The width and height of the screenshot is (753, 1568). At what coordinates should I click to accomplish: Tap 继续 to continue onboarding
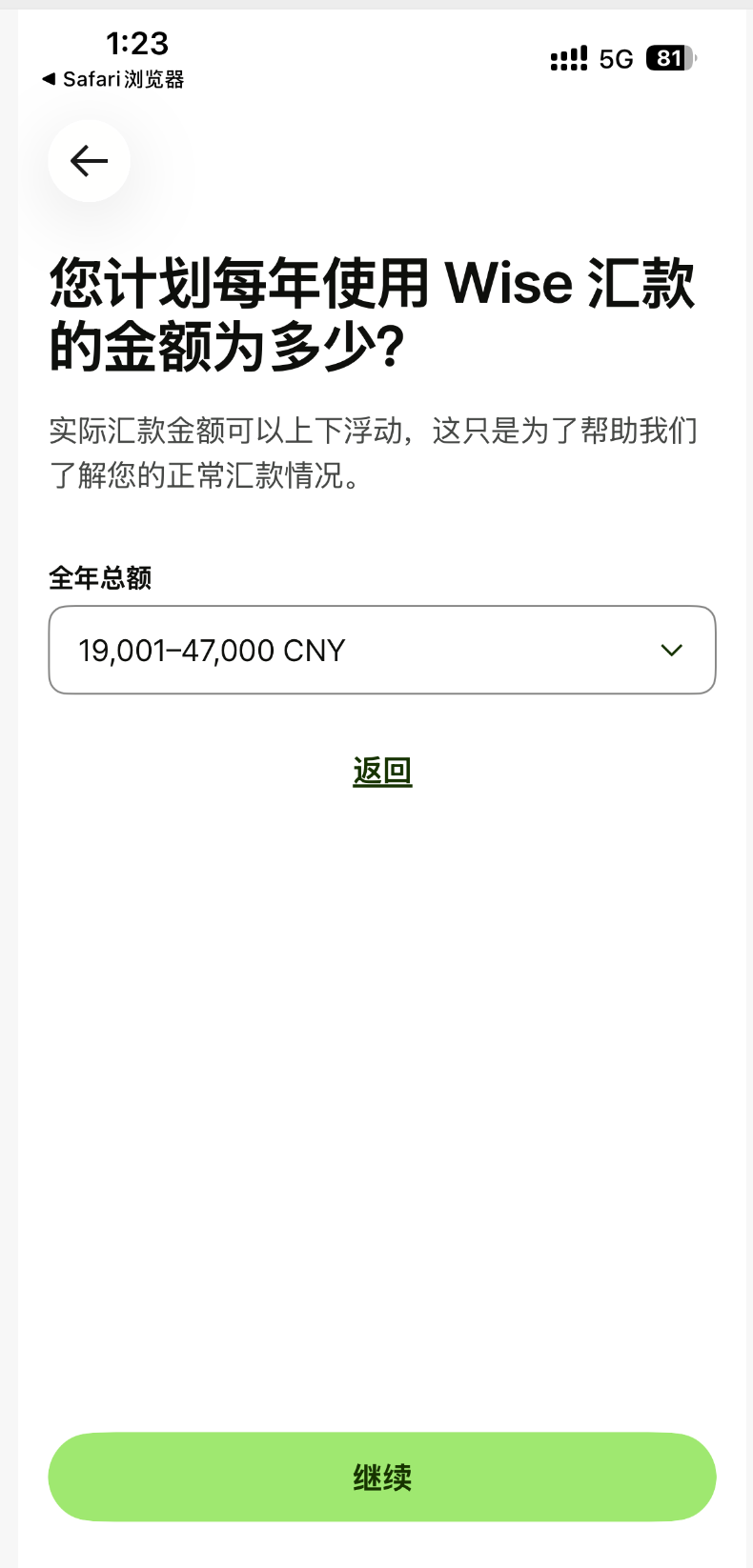click(x=381, y=1477)
